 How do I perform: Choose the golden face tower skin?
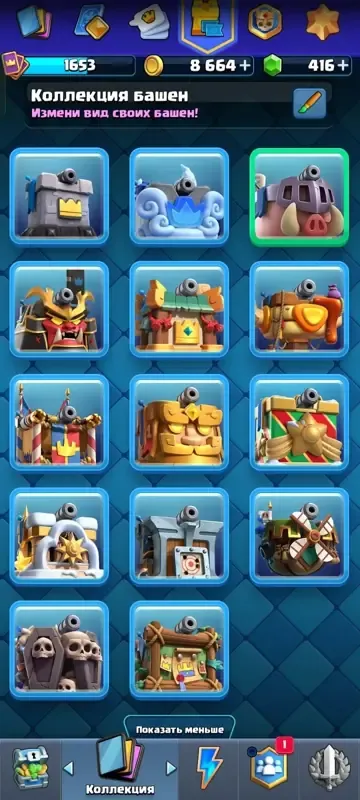tap(179, 423)
